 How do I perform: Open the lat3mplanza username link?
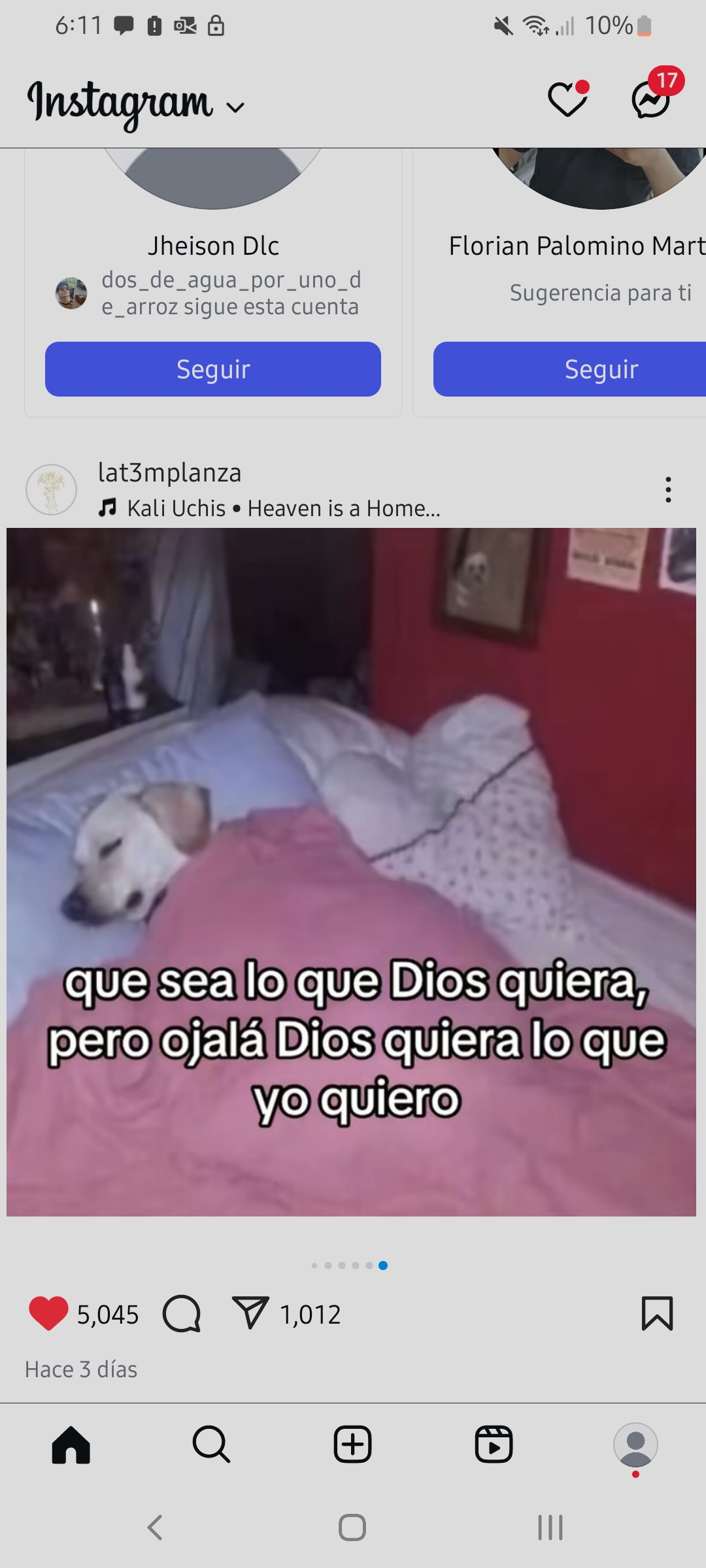tap(169, 472)
